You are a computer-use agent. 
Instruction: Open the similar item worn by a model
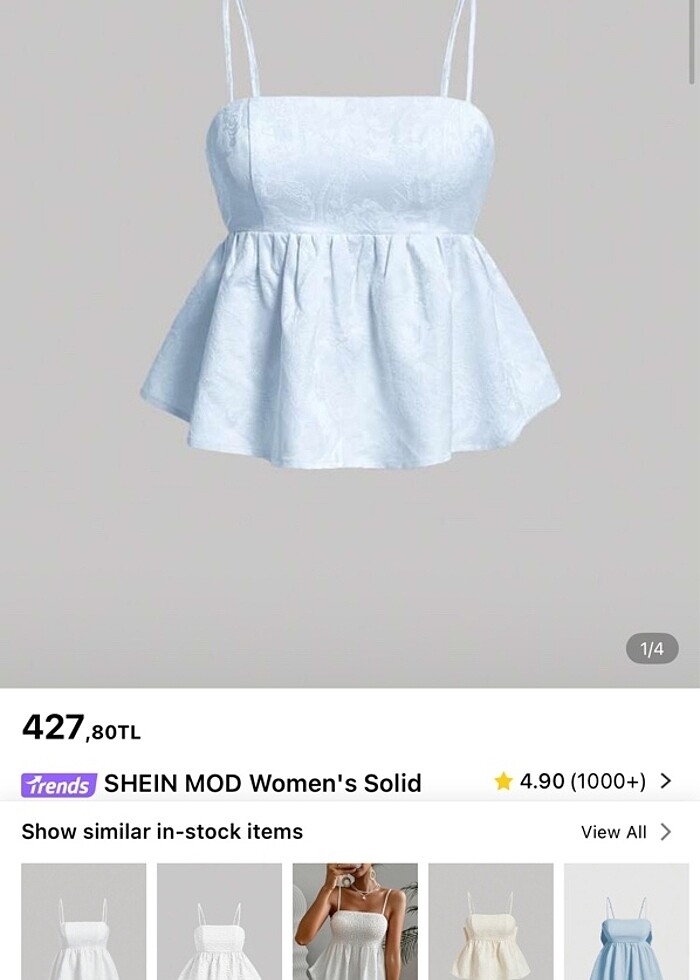point(355,921)
